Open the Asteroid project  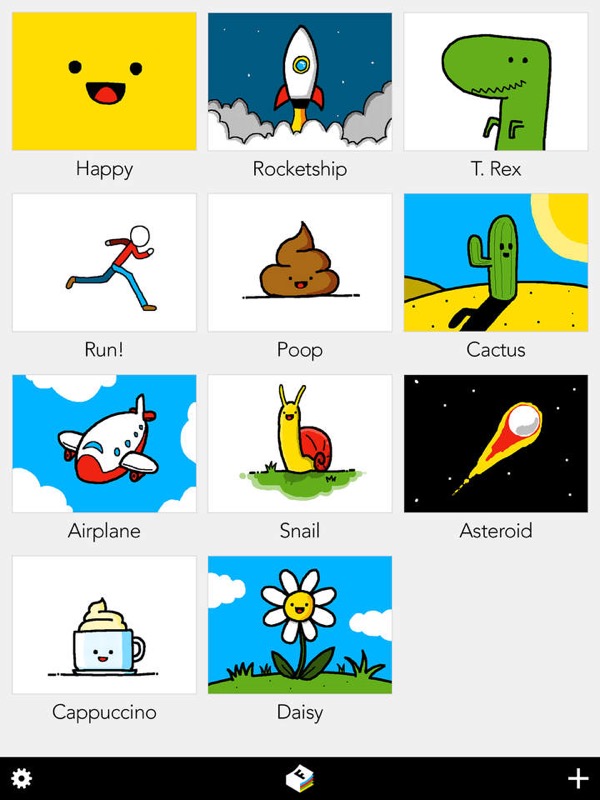click(496, 444)
